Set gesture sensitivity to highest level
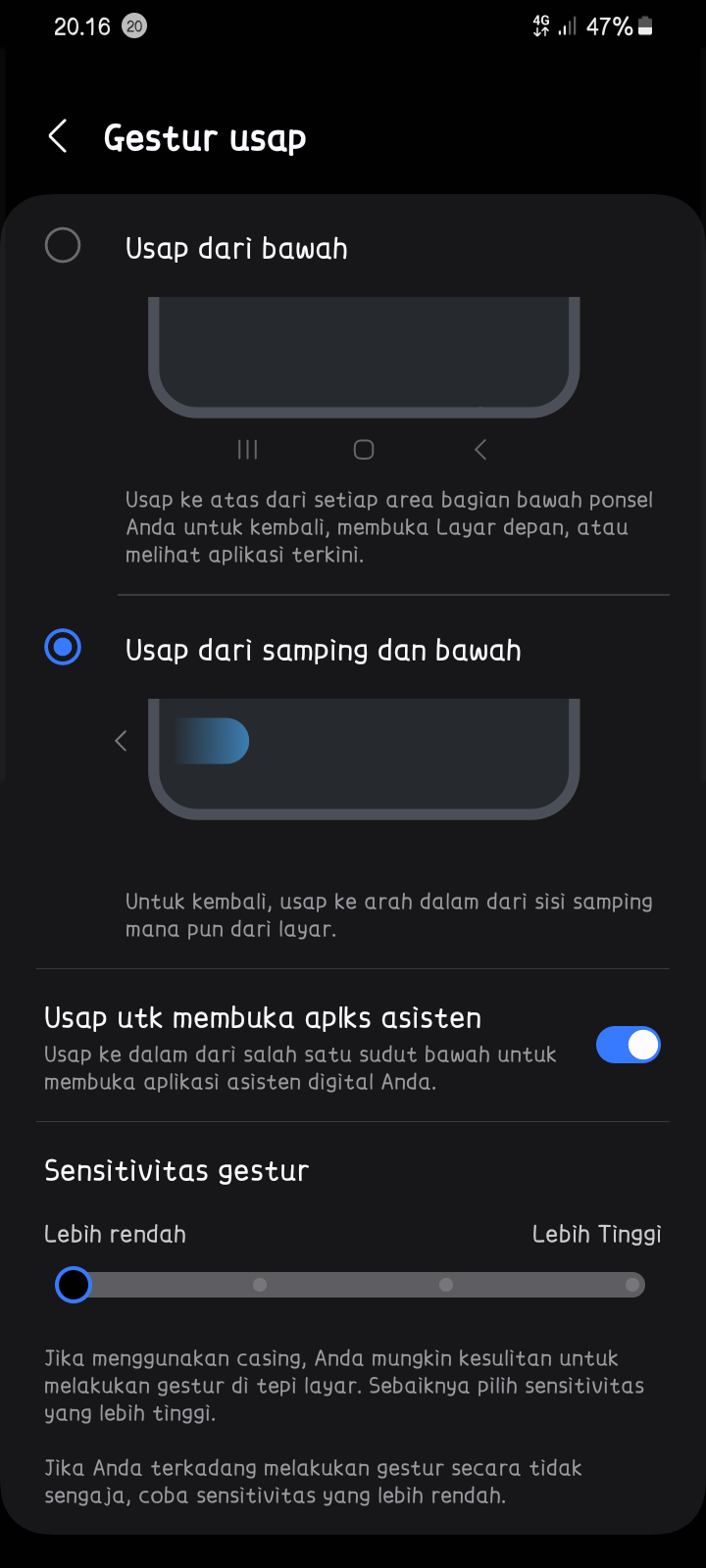The image size is (706, 1568). (x=632, y=1285)
